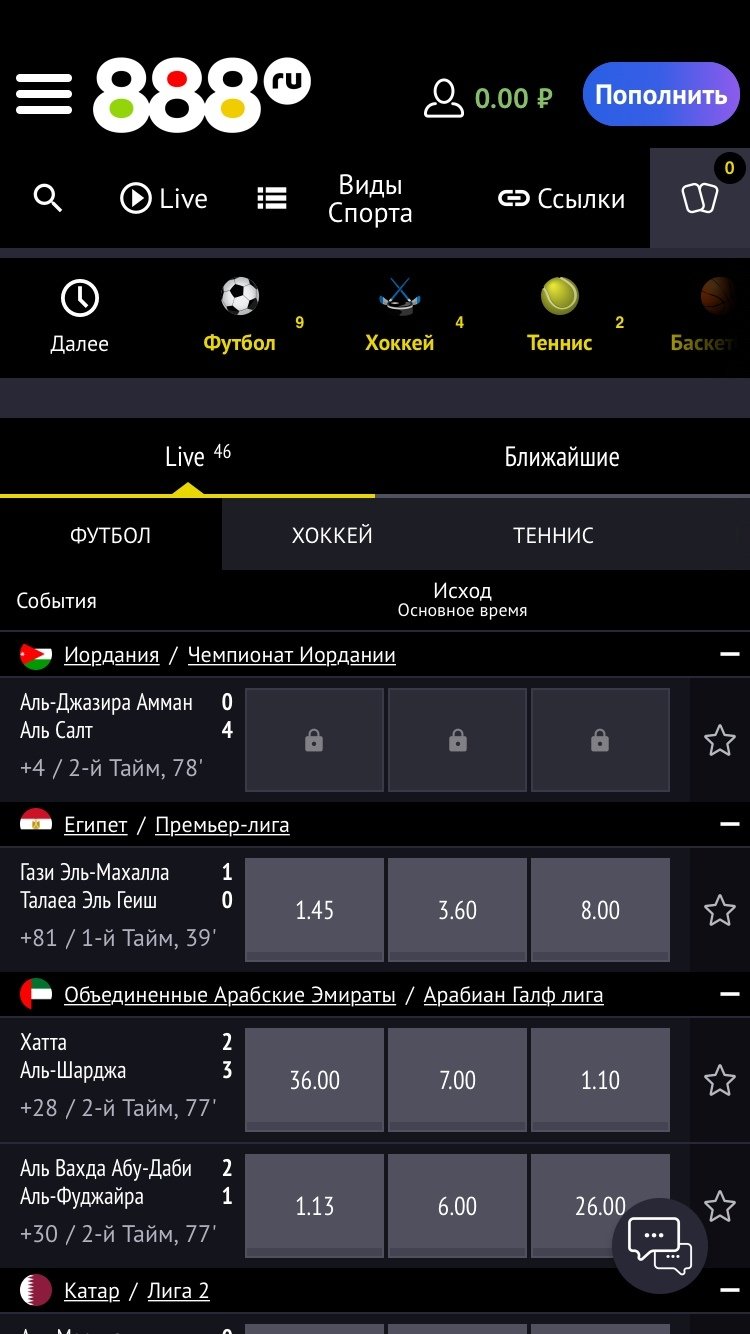
Task: Open the user account icon
Action: (444, 98)
